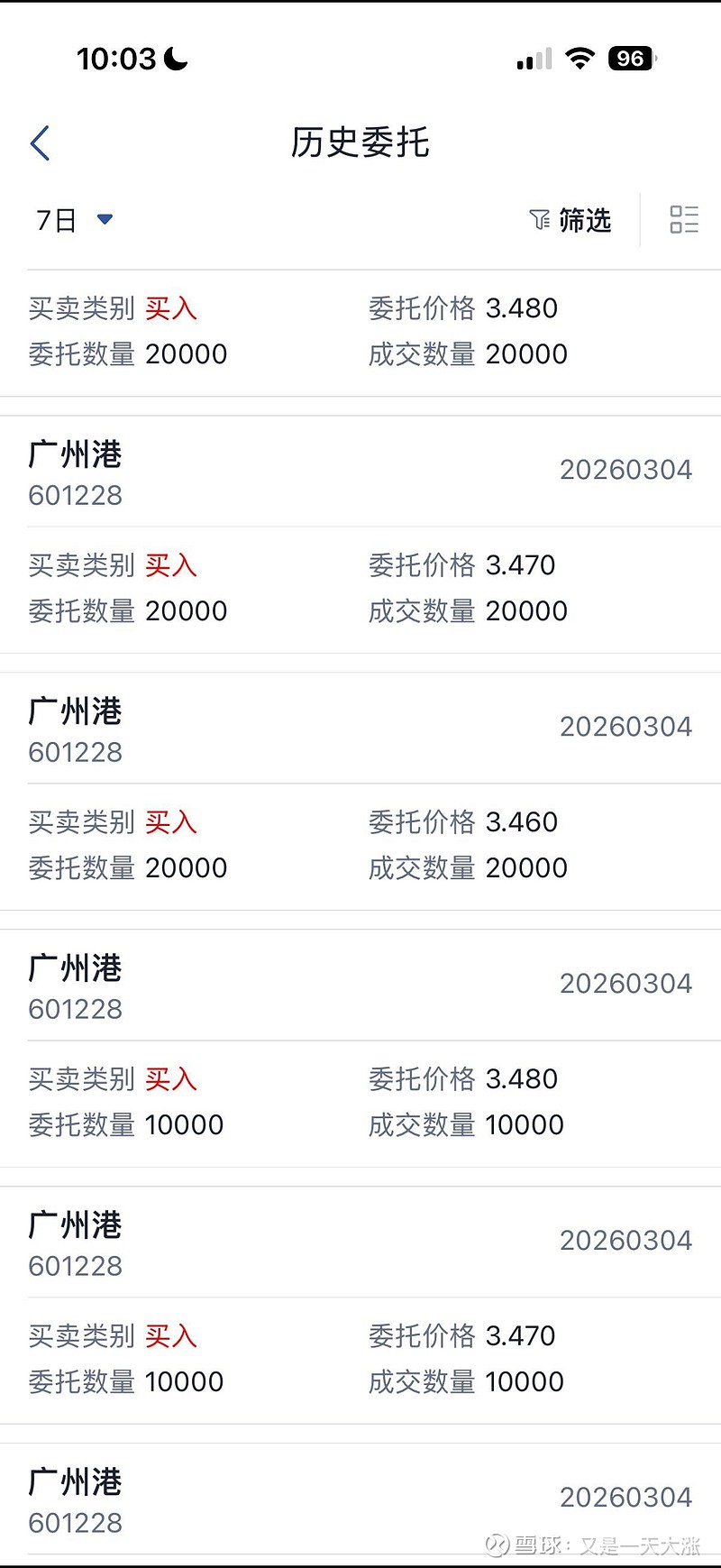Screen dimensions: 721x1568
Task: Select the 历史委托 page title
Action: [x=360, y=142]
